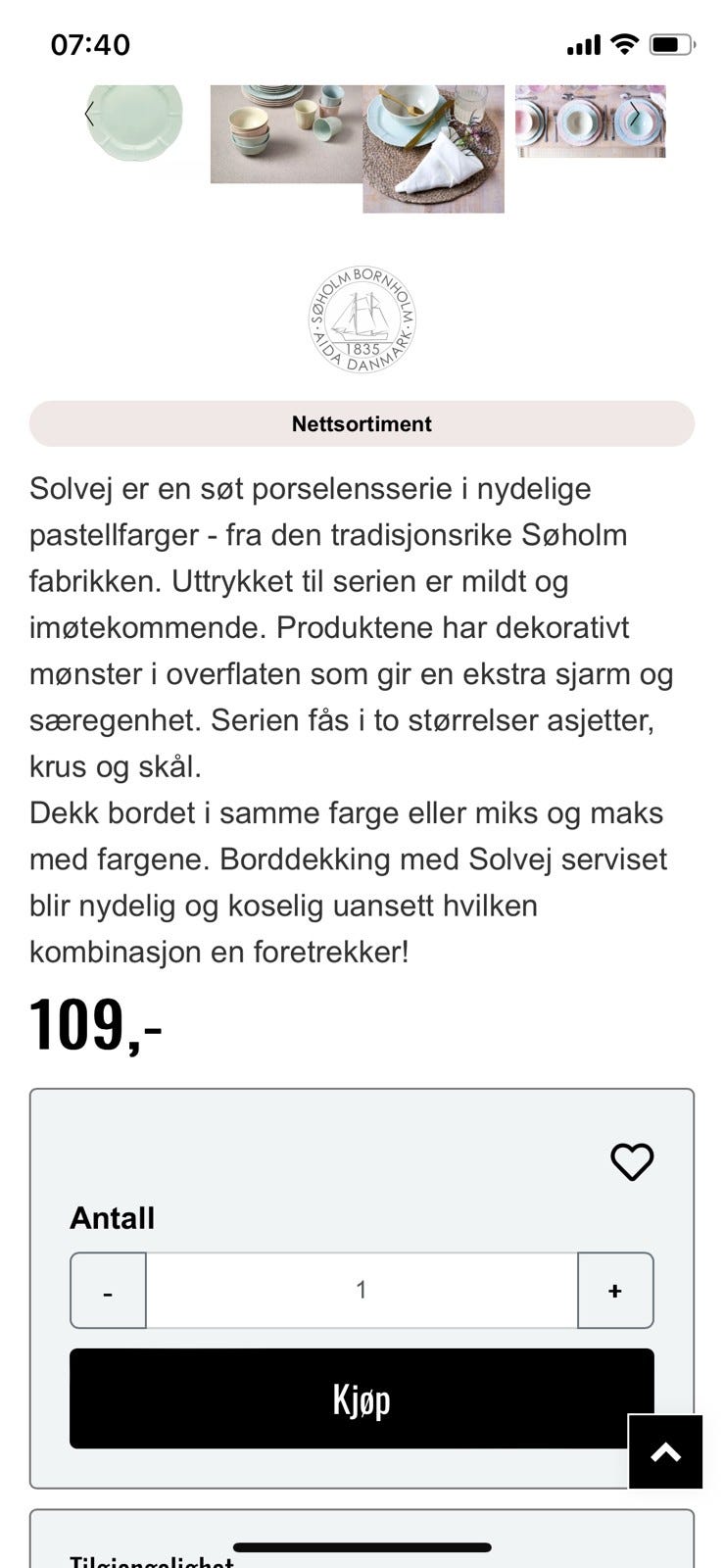
Task: Select the quantity input showing 1
Action: tap(361, 1291)
